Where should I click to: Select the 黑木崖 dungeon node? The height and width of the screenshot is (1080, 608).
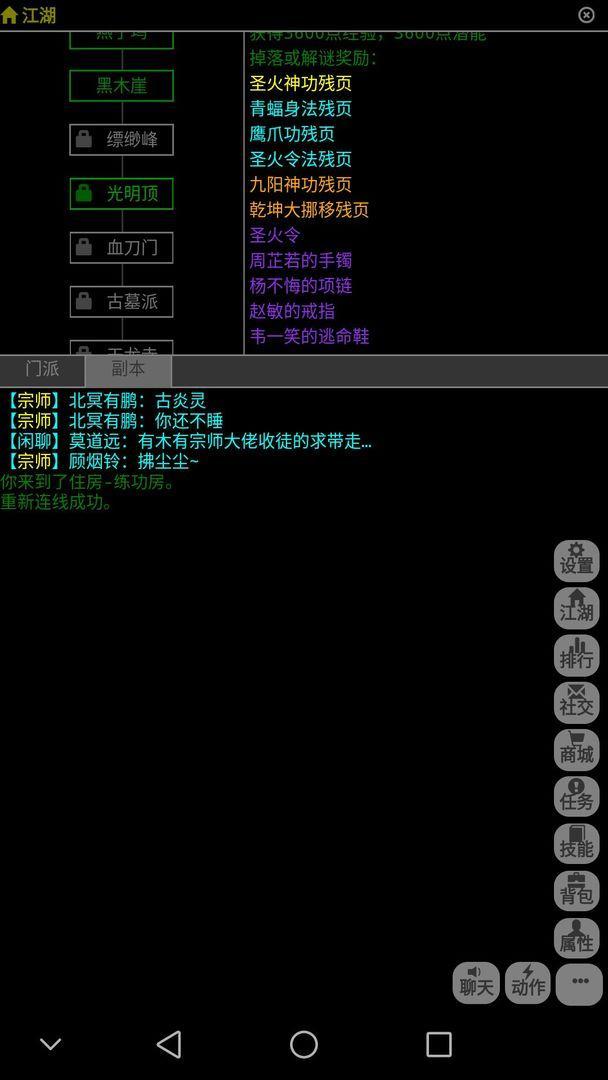pos(121,86)
